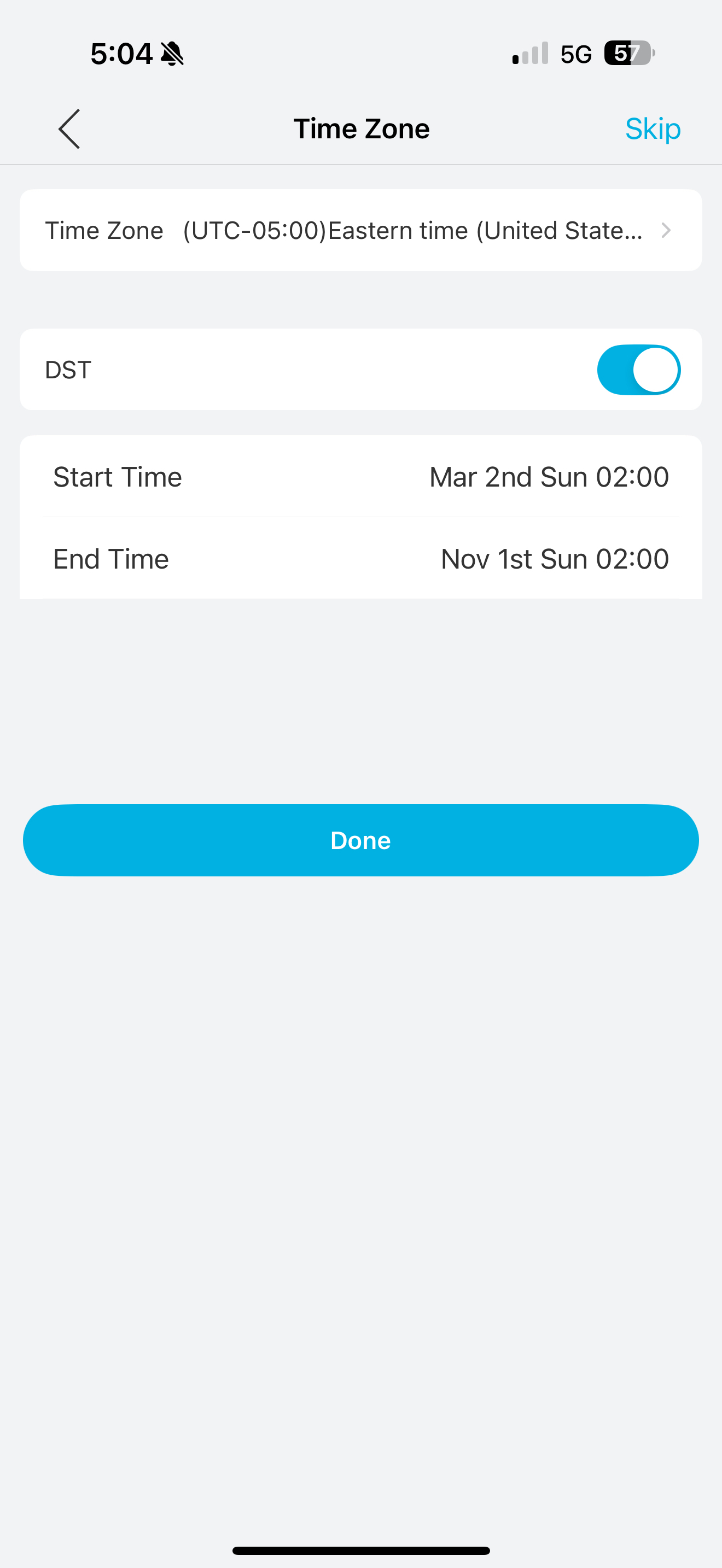The height and width of the screenshot is (1568, 722).
Task: Go back using the top-left arrow
Action: pyautogui.click(x=69, y=129)
